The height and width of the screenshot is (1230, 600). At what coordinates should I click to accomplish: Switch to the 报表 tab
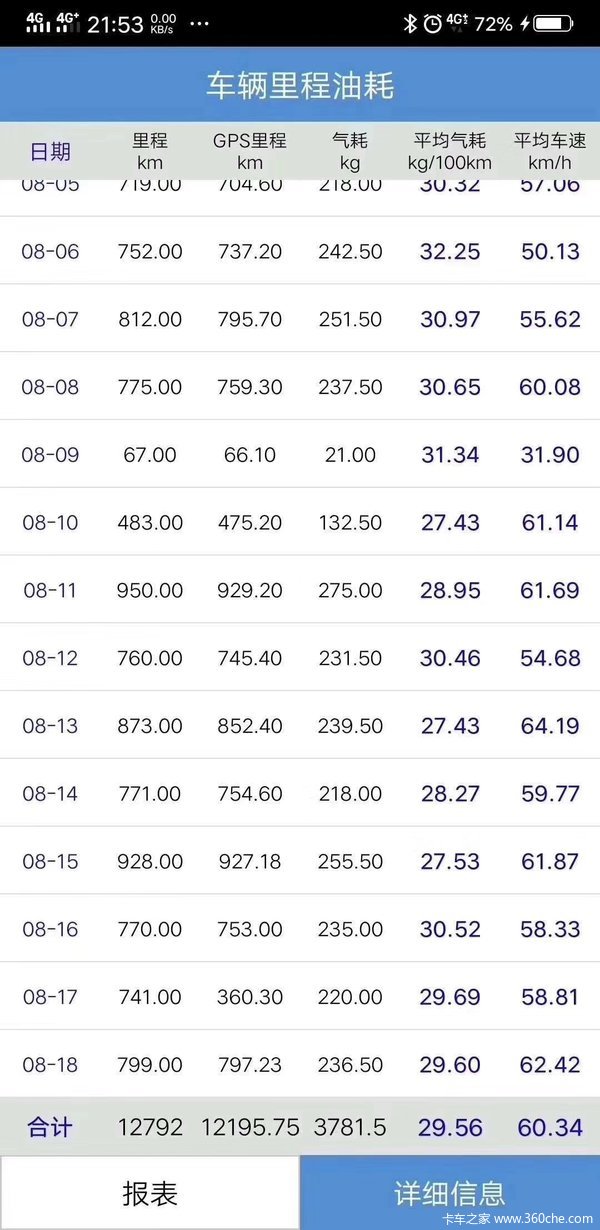[150, 1193]
